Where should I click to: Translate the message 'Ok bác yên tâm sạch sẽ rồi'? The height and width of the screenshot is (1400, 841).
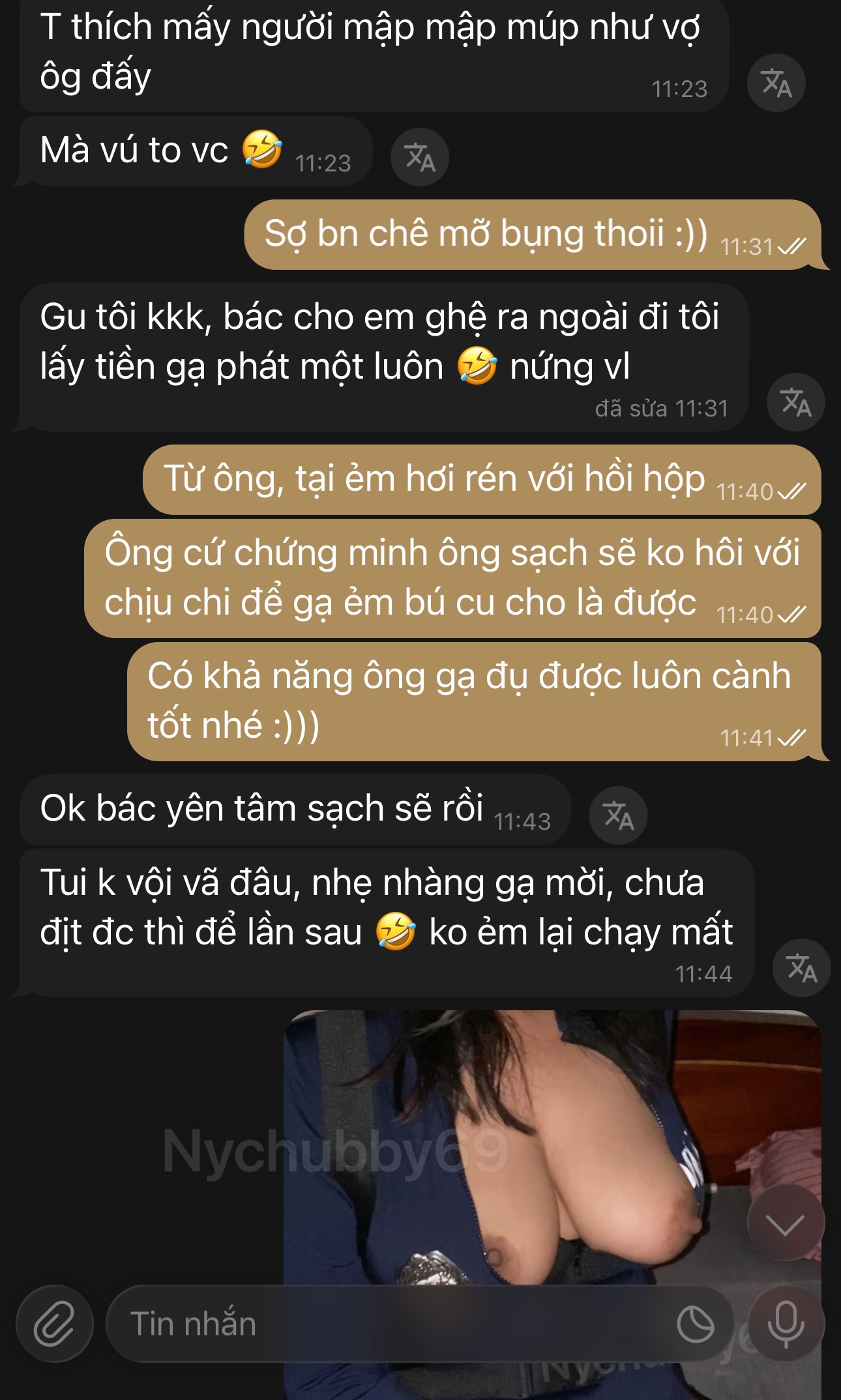pos(618,815)
